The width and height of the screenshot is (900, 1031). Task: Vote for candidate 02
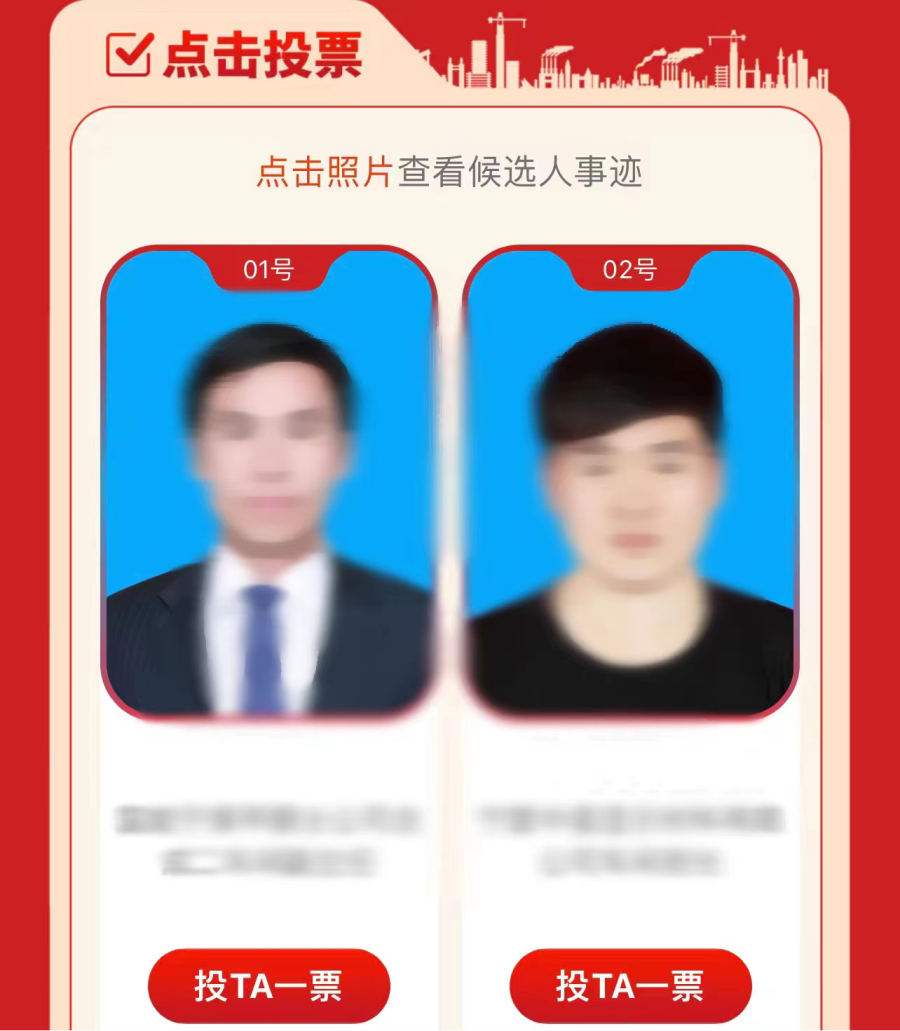tap(630, 985)
